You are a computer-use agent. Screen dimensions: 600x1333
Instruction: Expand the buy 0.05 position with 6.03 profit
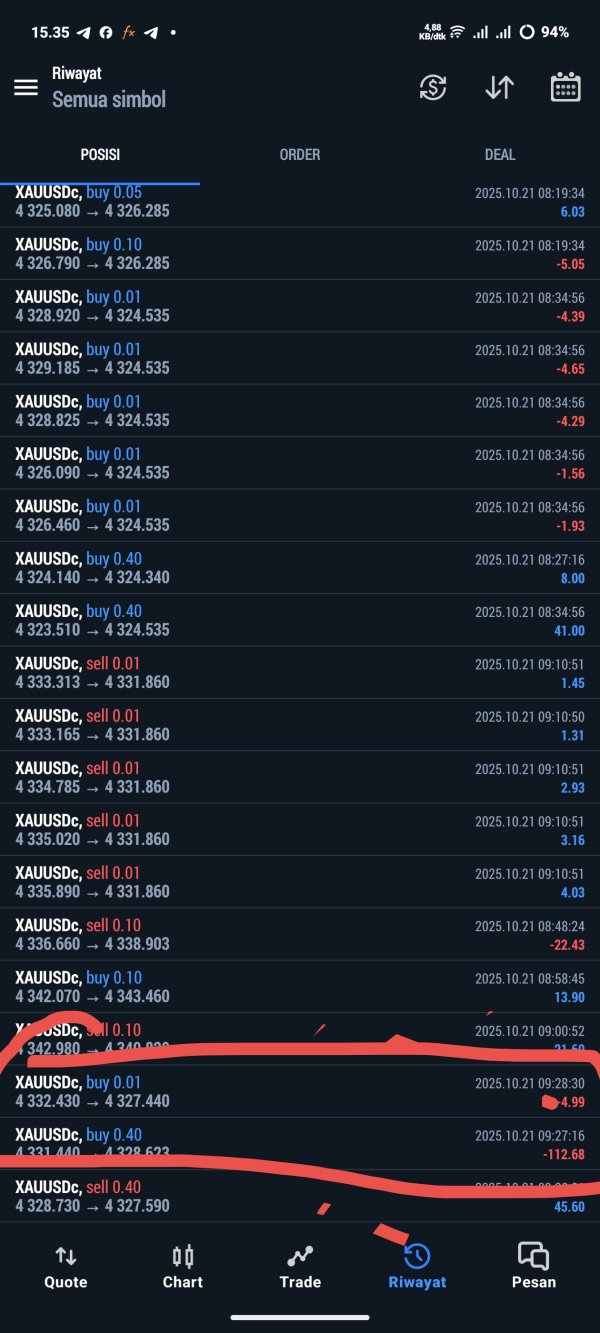coord(300,202)
